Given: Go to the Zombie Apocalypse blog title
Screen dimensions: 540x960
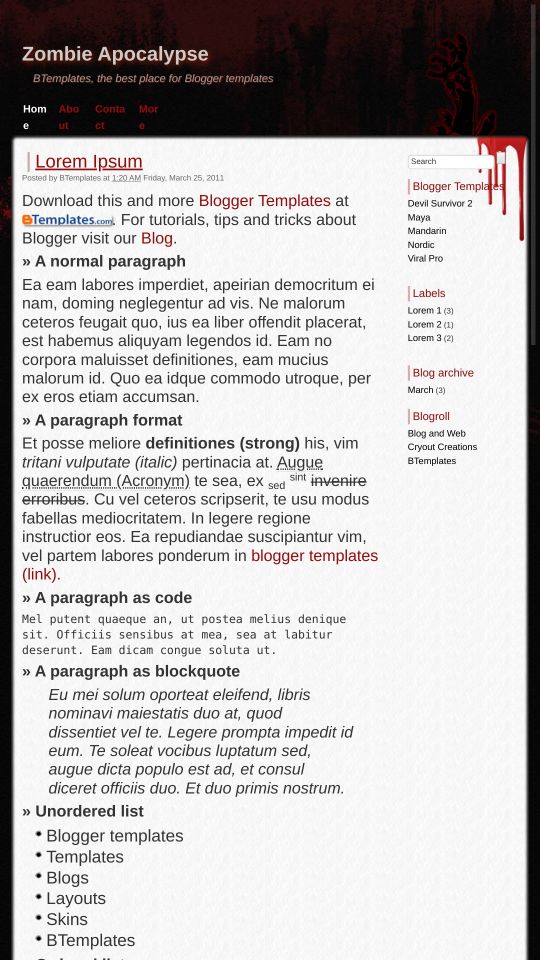Looking at the screenshot, I should pyautogui.click(x=115, y=54).
